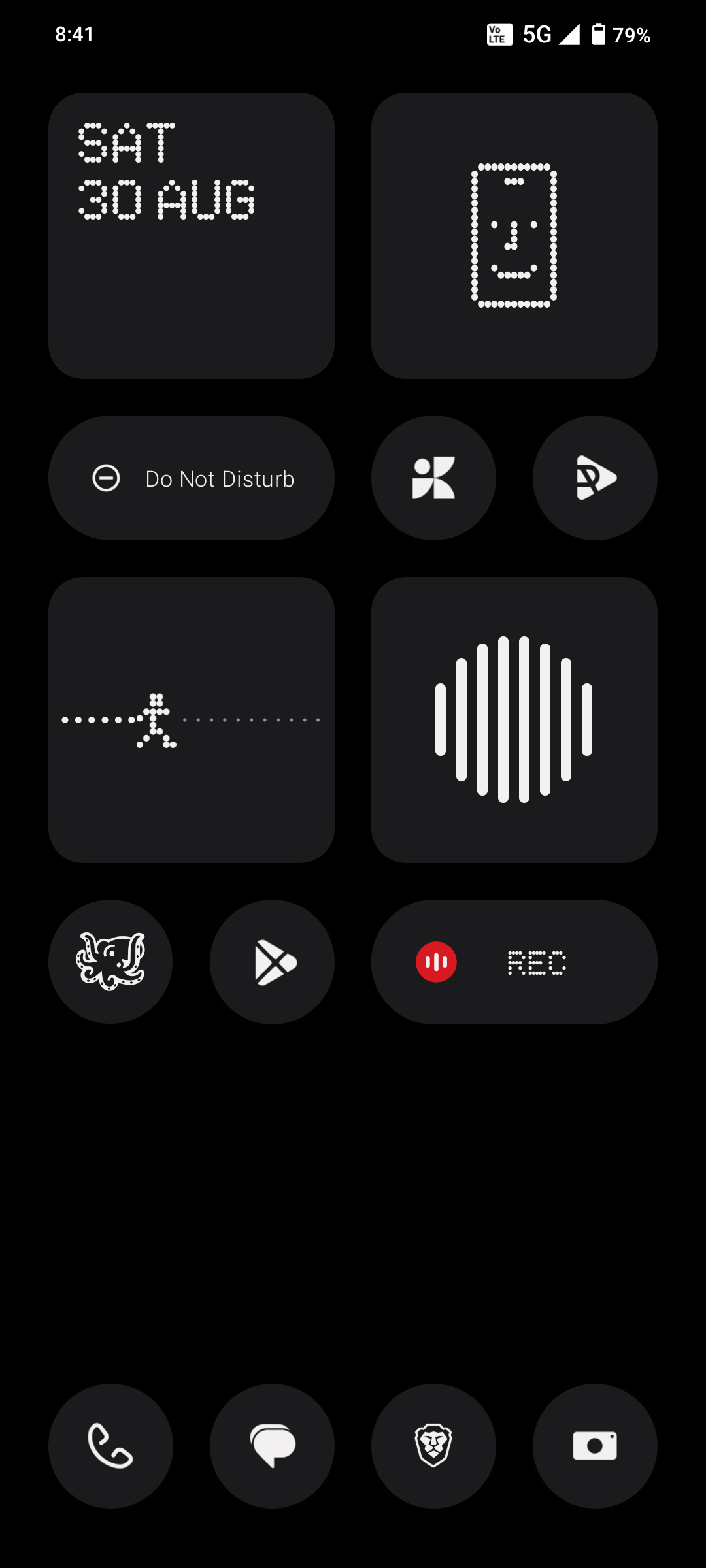The image size is (706, 1568).
Task: Launch the Play Store app
Action: (272, 962)
